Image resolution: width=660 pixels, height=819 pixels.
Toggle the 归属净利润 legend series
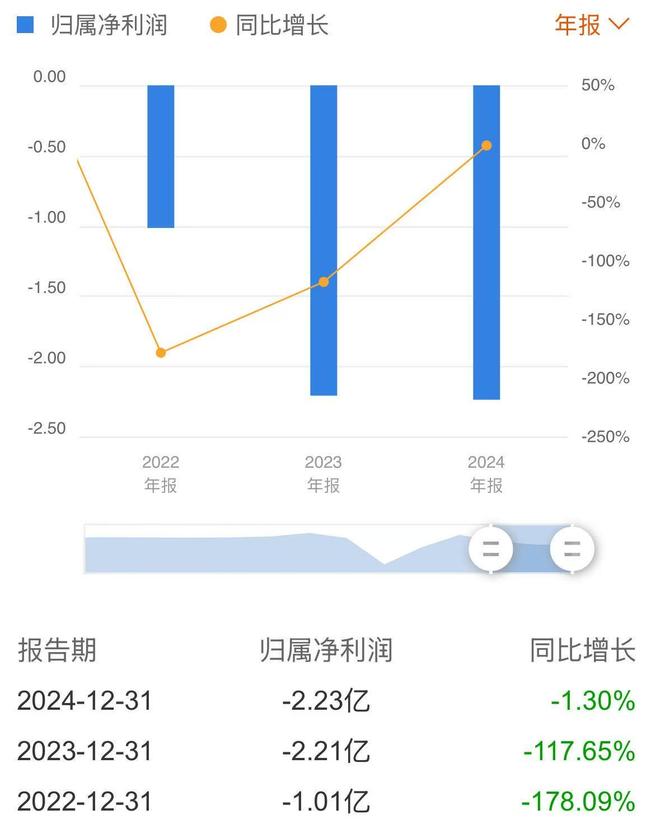(93, 25)
